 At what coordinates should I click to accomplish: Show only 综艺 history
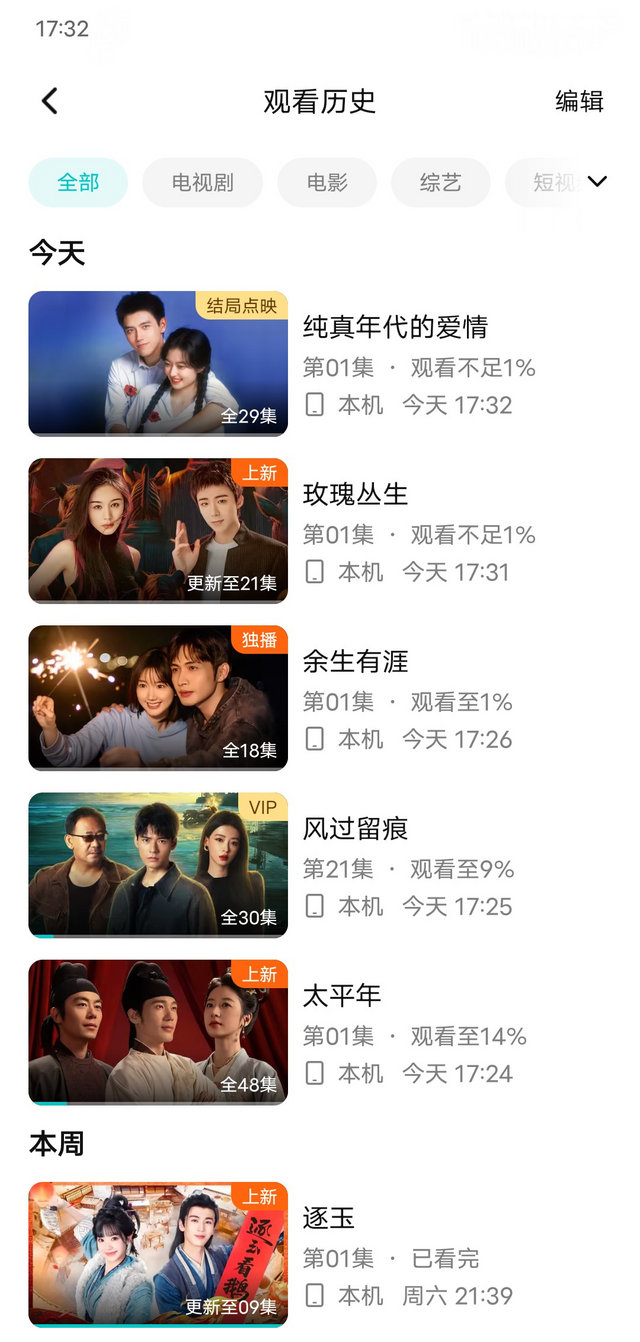[x=440, y=182]
